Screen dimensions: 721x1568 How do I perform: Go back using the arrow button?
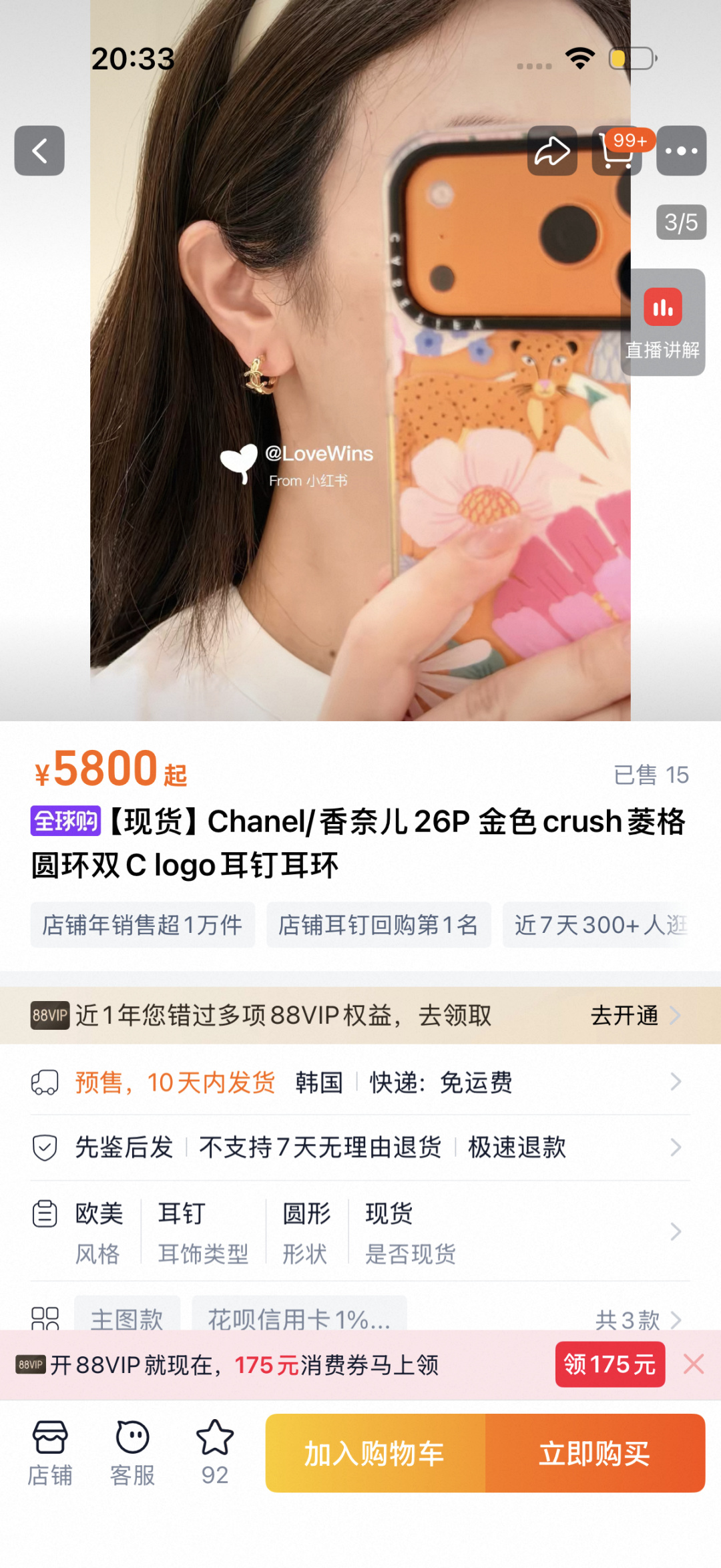[x=39, y=151]
